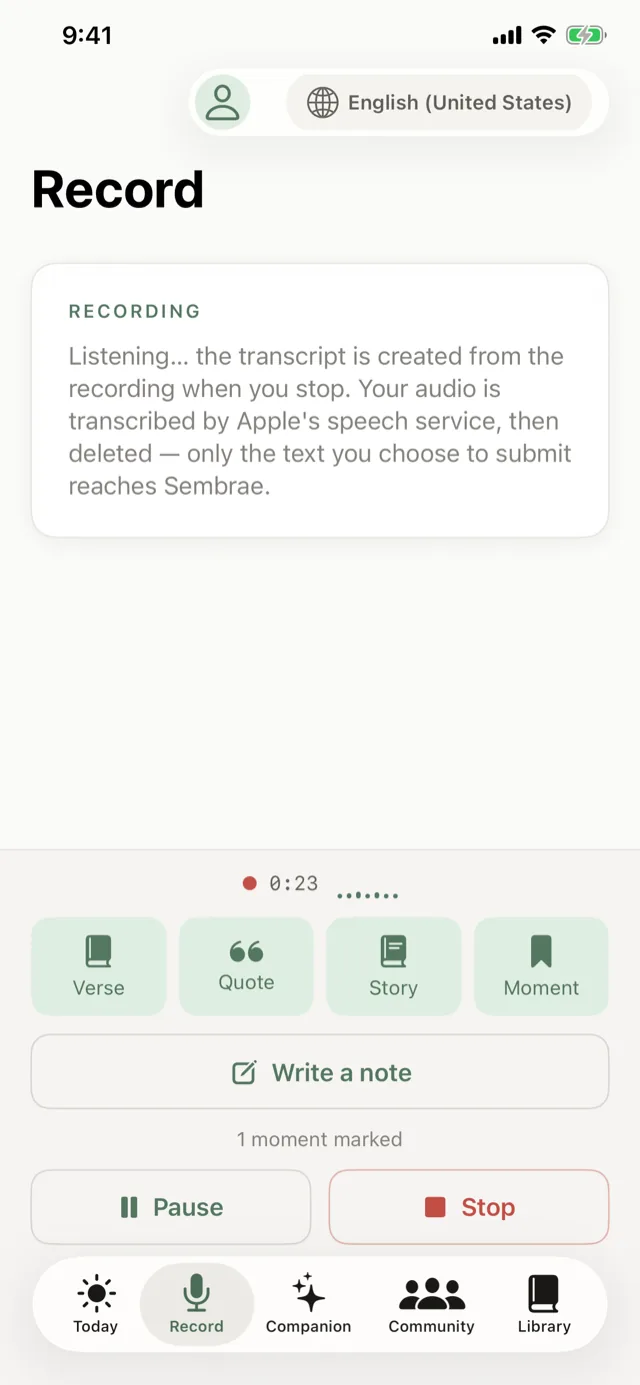Viewport: 640px width, 1385px height.
Task: Change language from English (United States)
Action: [439, 102]
